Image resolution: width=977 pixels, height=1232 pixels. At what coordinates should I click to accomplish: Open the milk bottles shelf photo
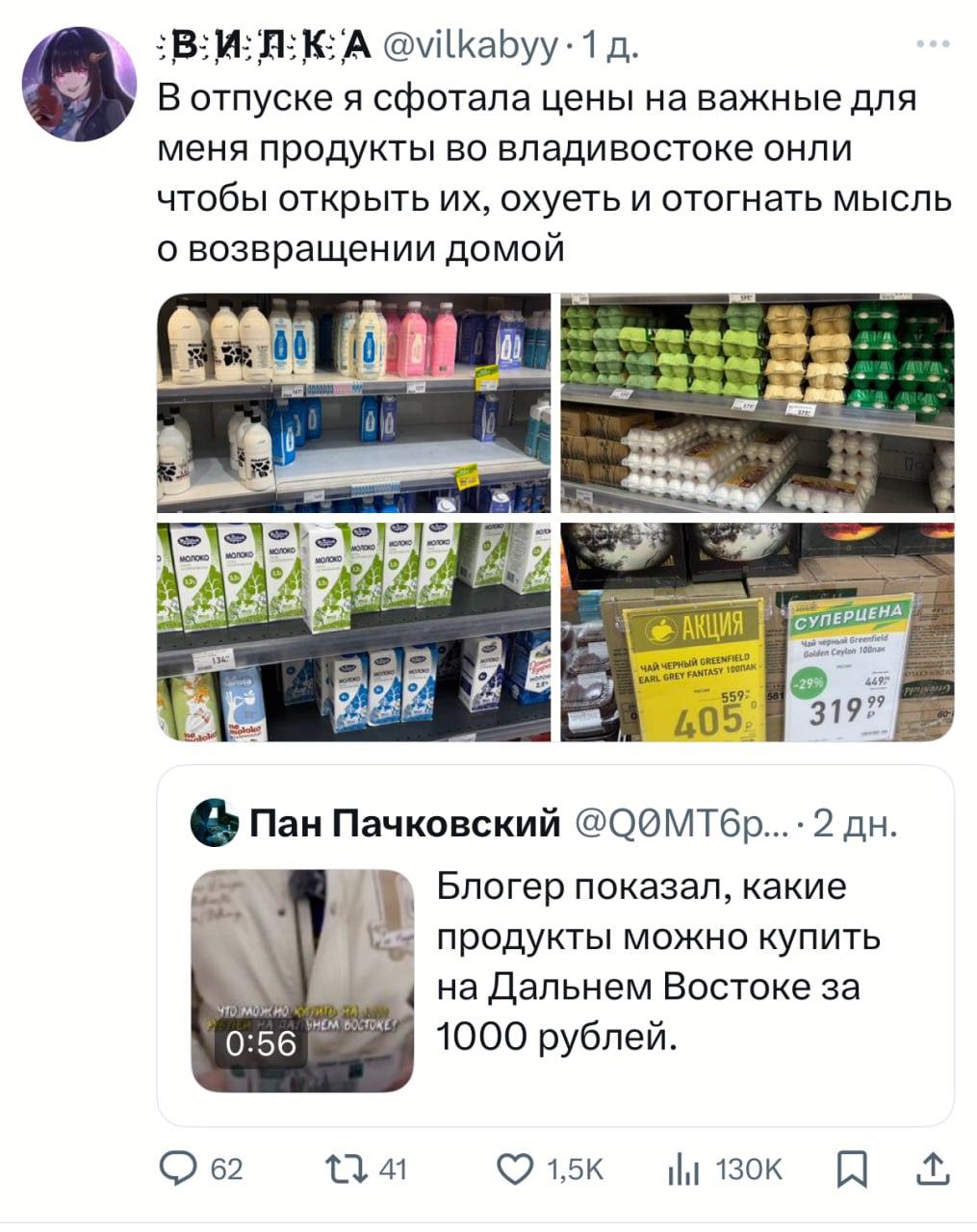pyautogui.click(x=354, y=402)
